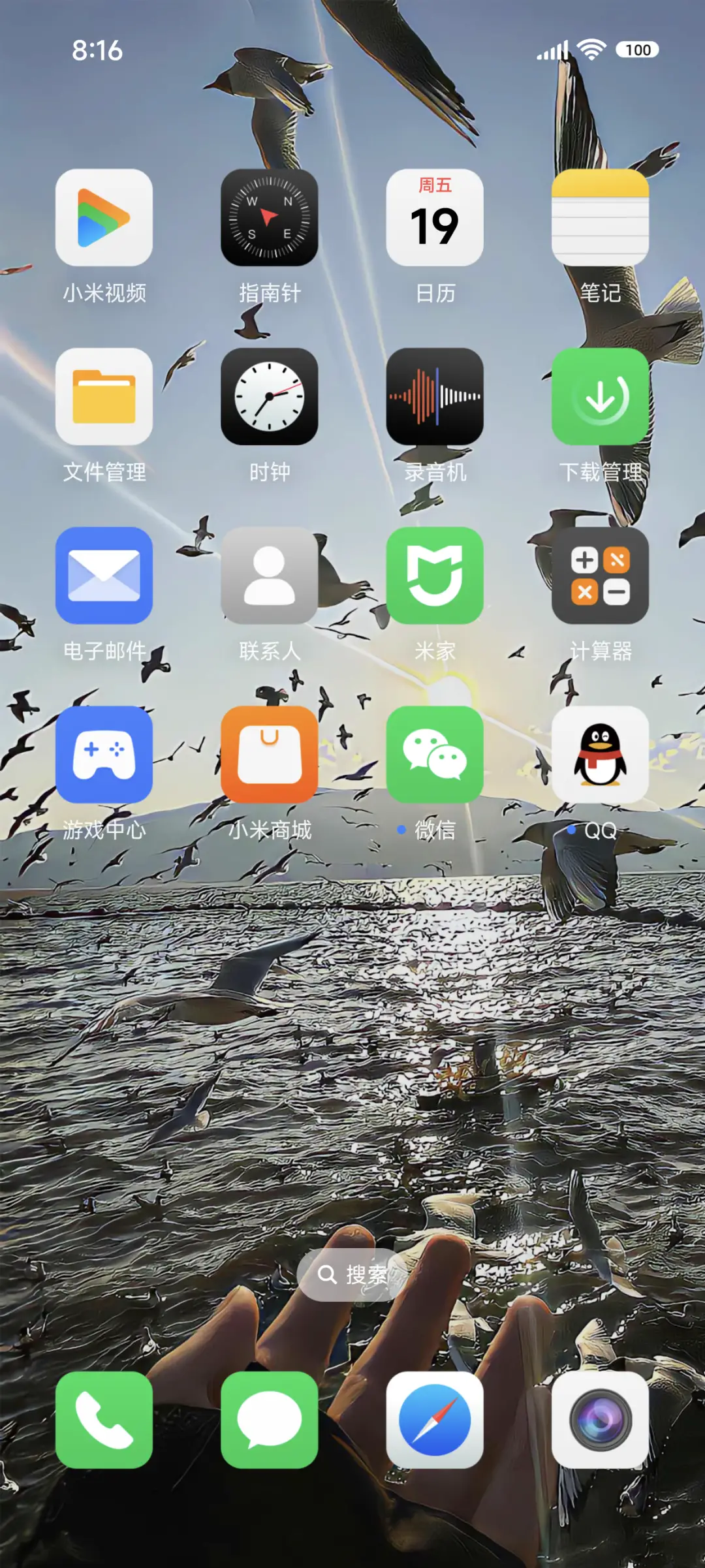Launch the 时钟 clock app
The height and width of the screenshot is (1568, 705).
270,396
